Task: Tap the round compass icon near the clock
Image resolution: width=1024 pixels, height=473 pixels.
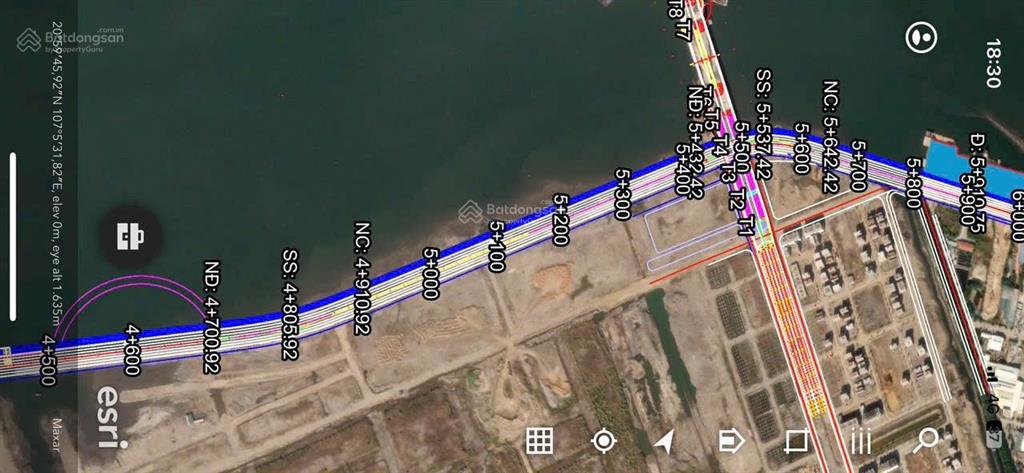Action: pos(921,38)
